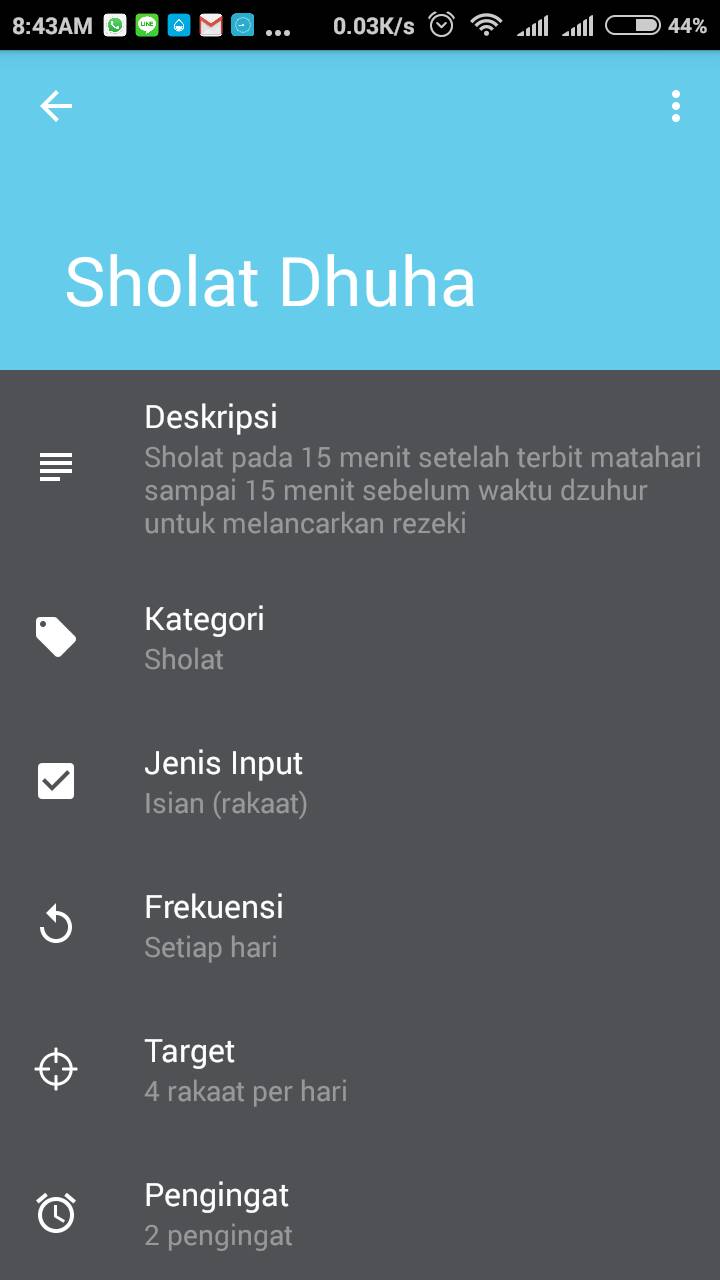This screenshot has height=1280, width=720.
Task: Edit the Target row
Action: point(360,1070)
